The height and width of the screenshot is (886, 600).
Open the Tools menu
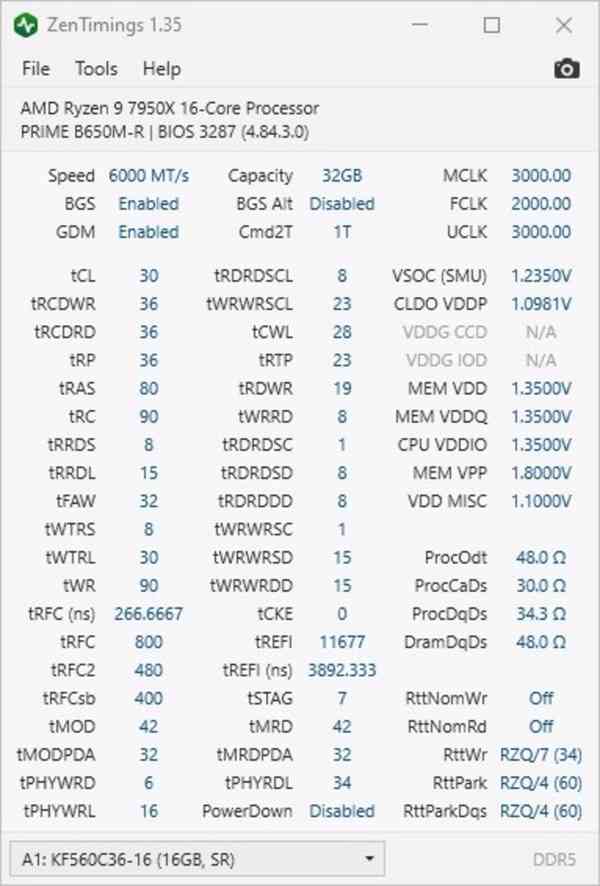point(96,69)
